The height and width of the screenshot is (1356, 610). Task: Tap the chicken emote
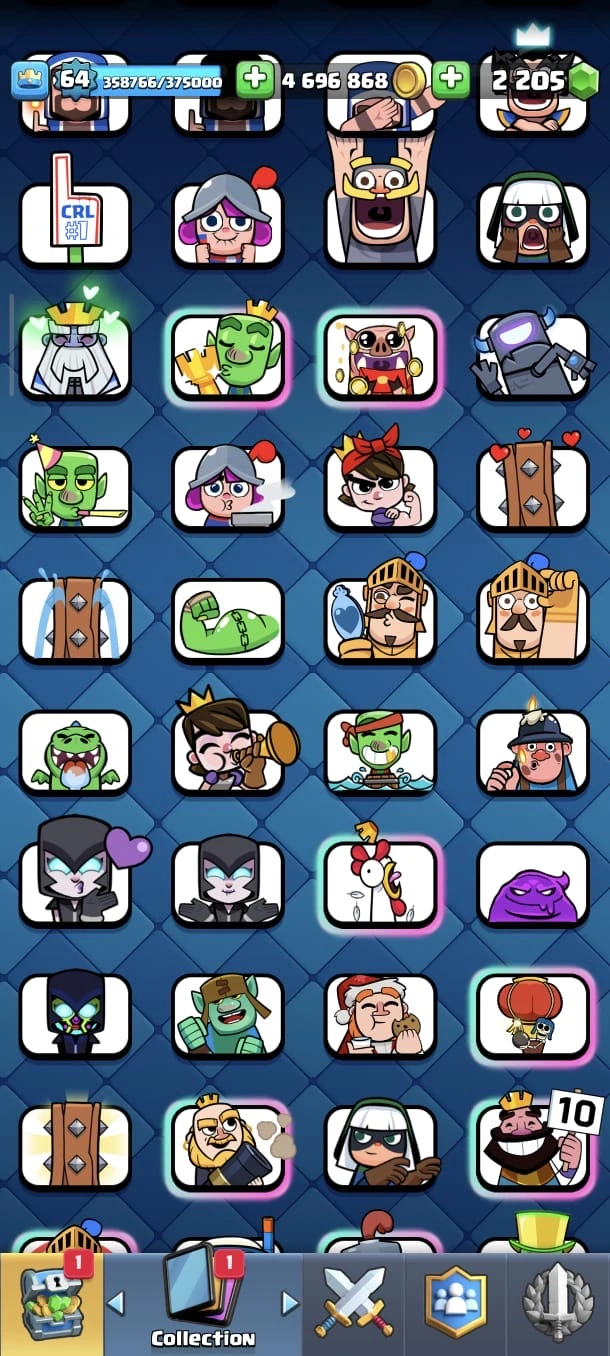(x=380, y=884)
